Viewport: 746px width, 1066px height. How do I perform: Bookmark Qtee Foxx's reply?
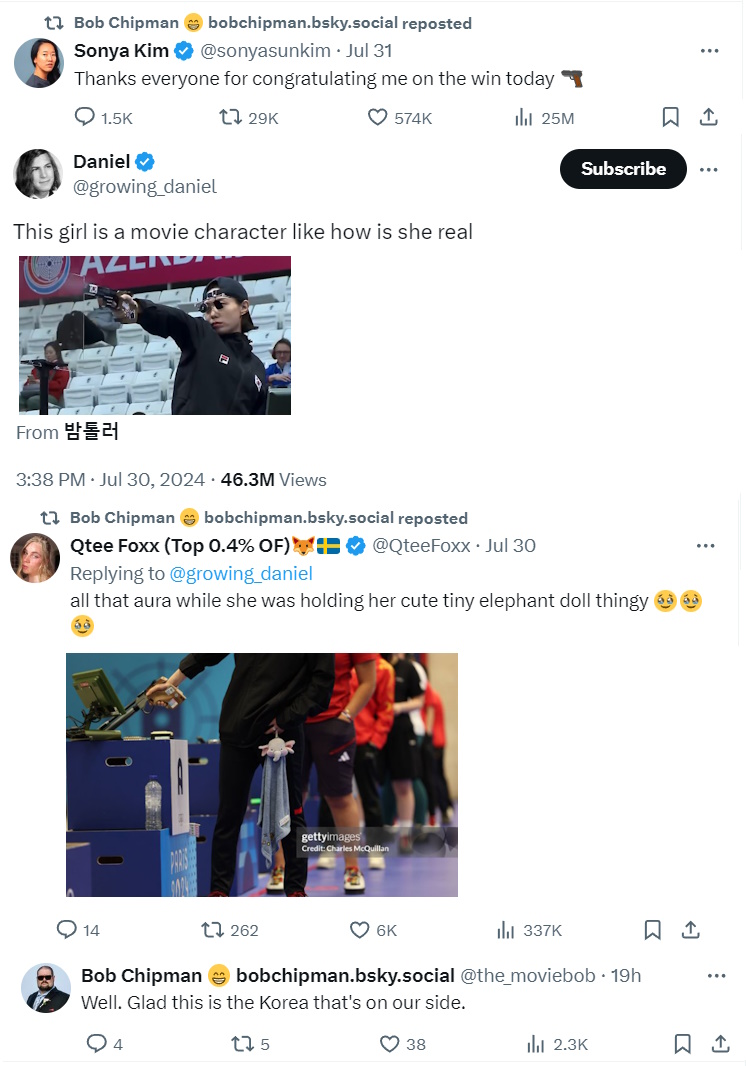click(652, 930)
